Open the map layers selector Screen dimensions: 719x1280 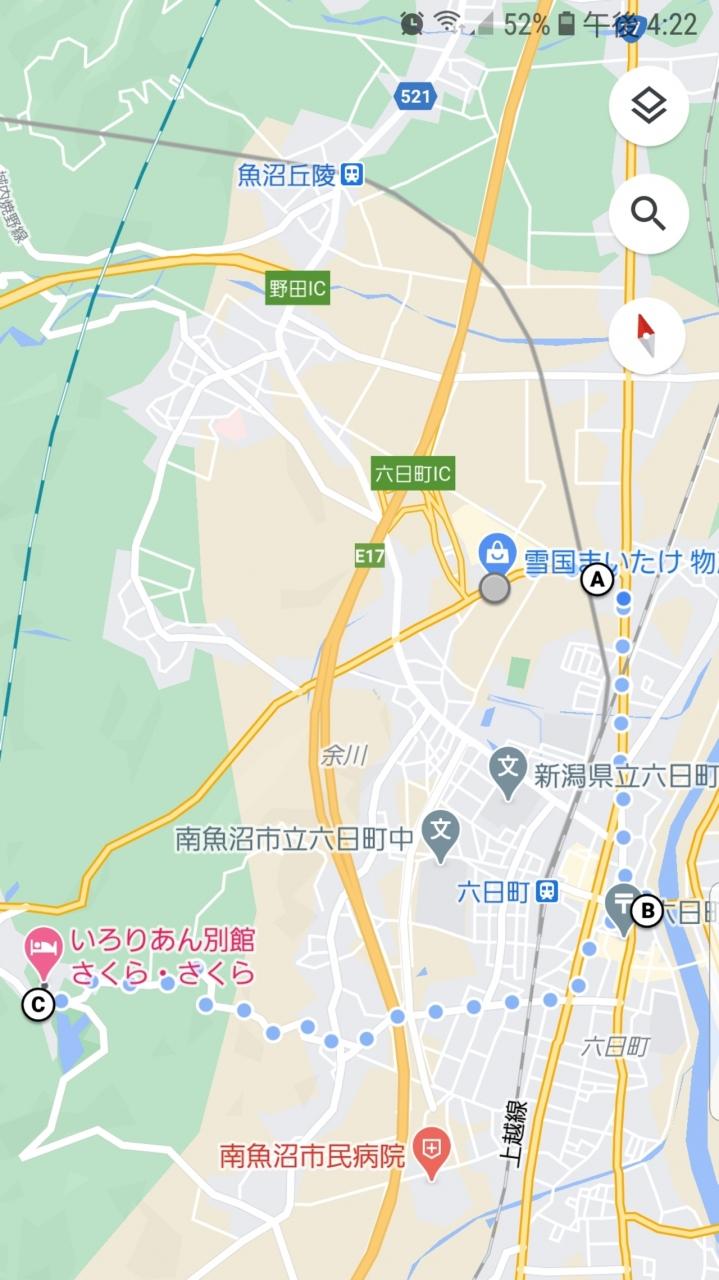[x=648, y=106]
